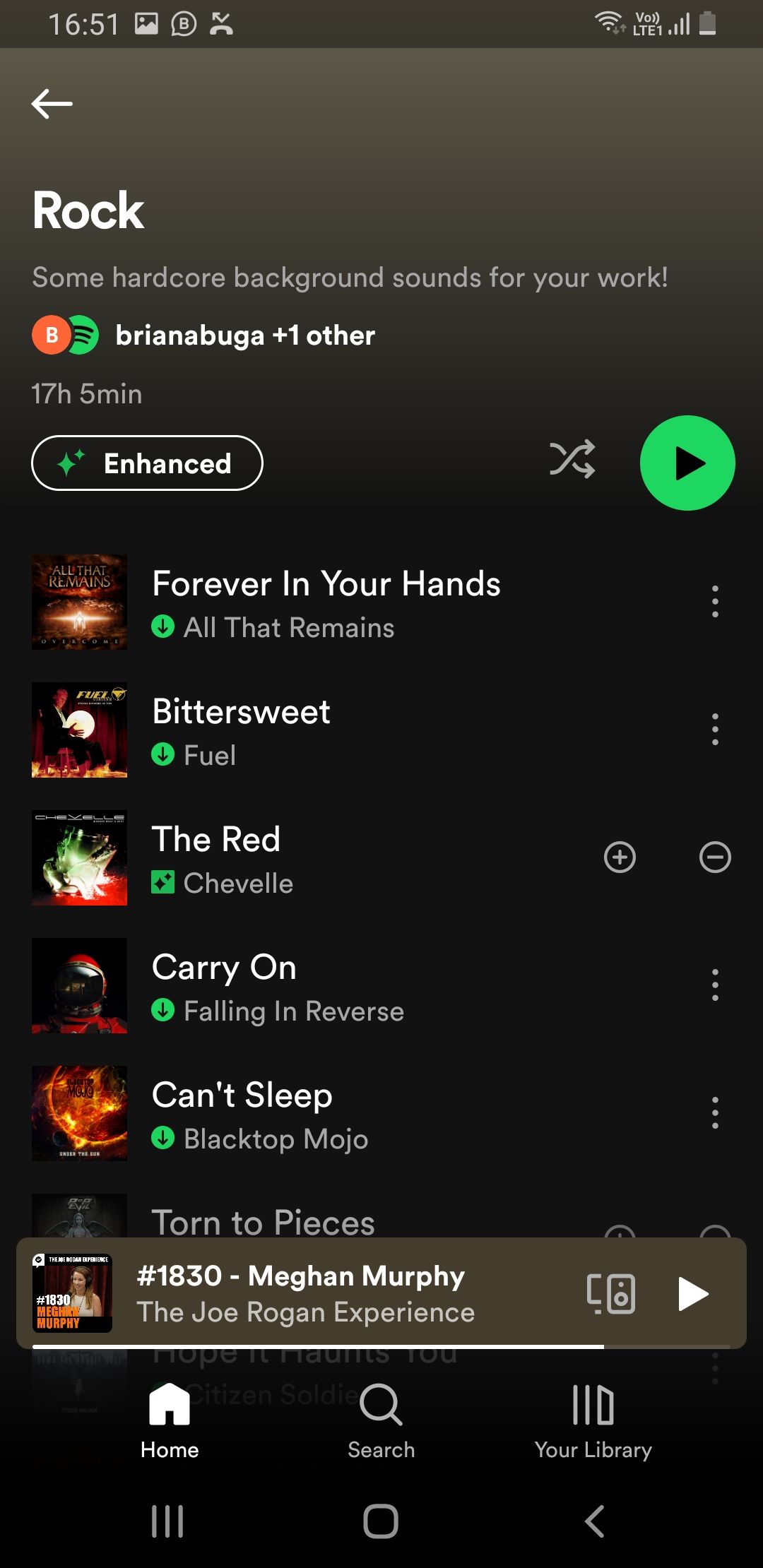Viewport: 763px width, 1568px height.
Task: Open more options for Carry On
Action: (x=715, y=985)
